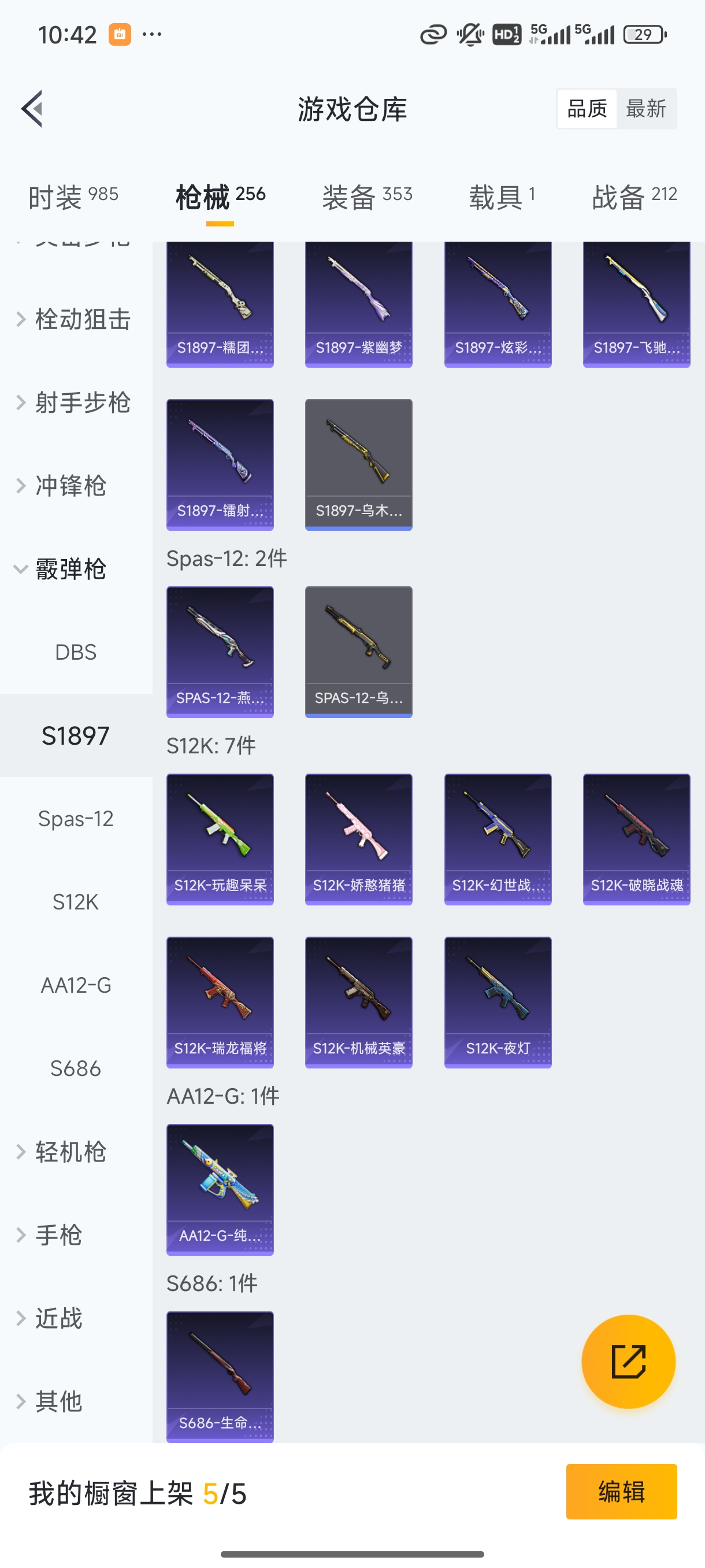Tap the 编辑 button
The image size is (705, 1568).
point(622,1492)
